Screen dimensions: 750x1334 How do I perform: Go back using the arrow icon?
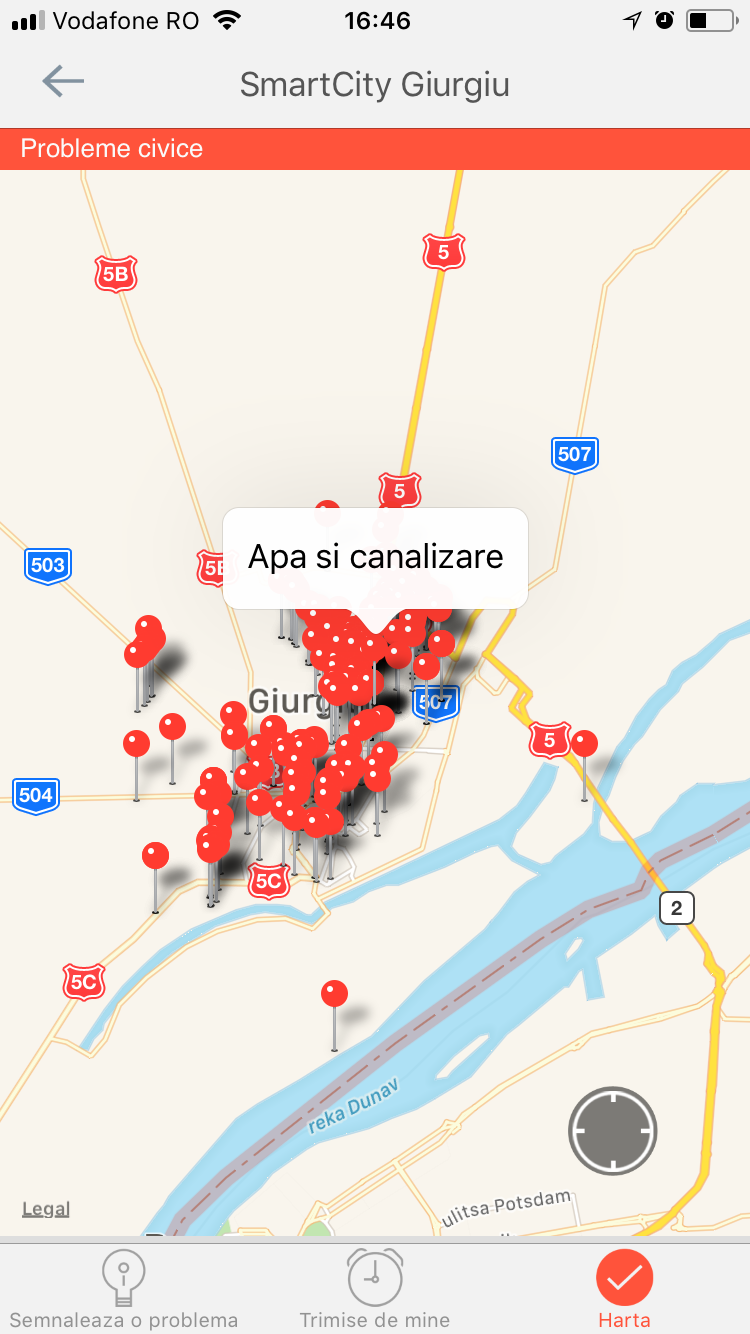pos(63,82)
